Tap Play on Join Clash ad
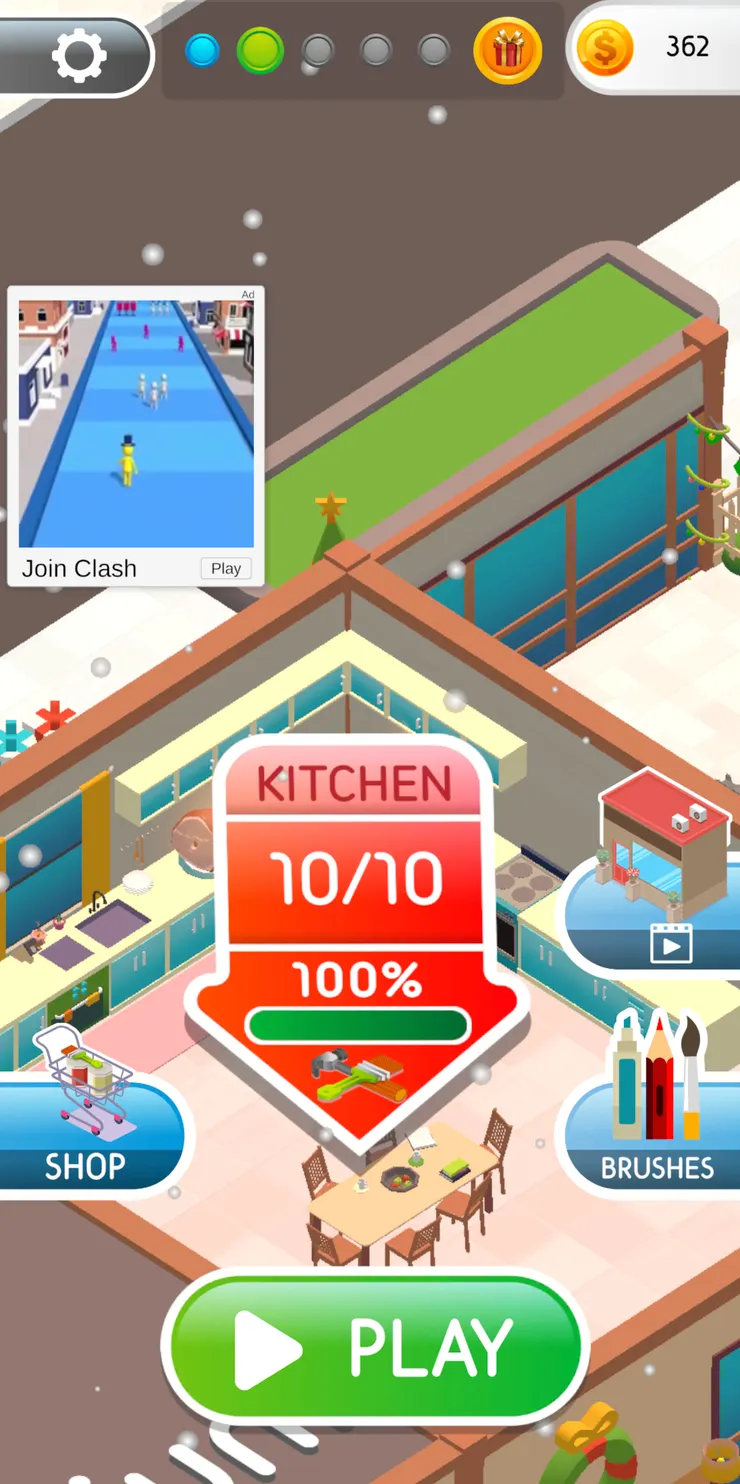This screenshot has height=1484, width=740. [226, 568]
